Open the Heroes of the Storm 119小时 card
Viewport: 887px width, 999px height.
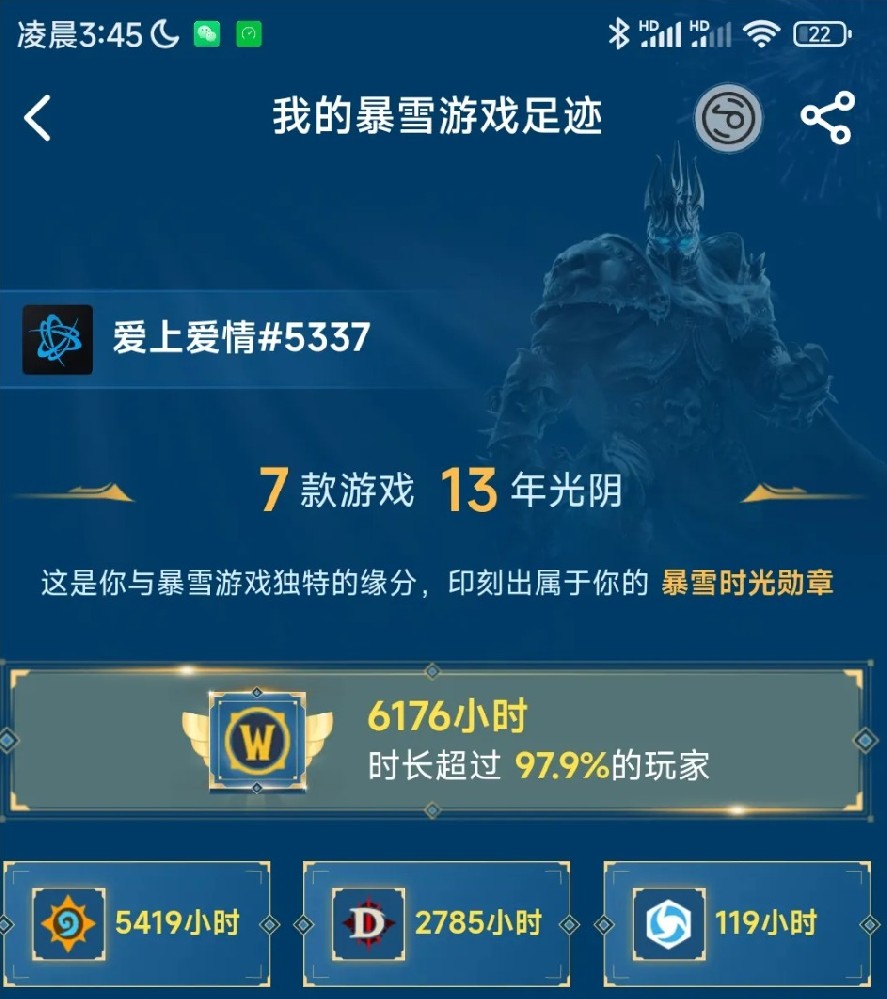(737, 923)
